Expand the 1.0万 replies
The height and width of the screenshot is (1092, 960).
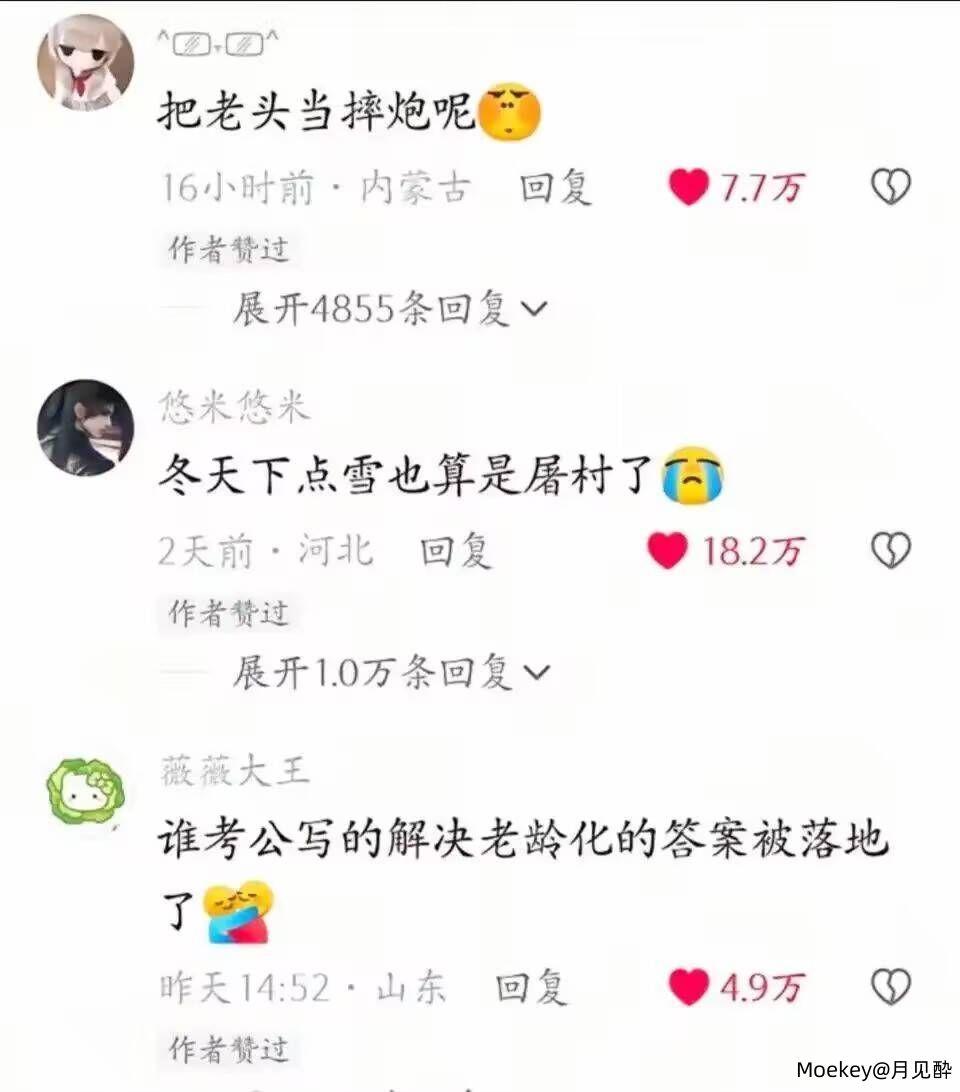[x=390, y=673]
